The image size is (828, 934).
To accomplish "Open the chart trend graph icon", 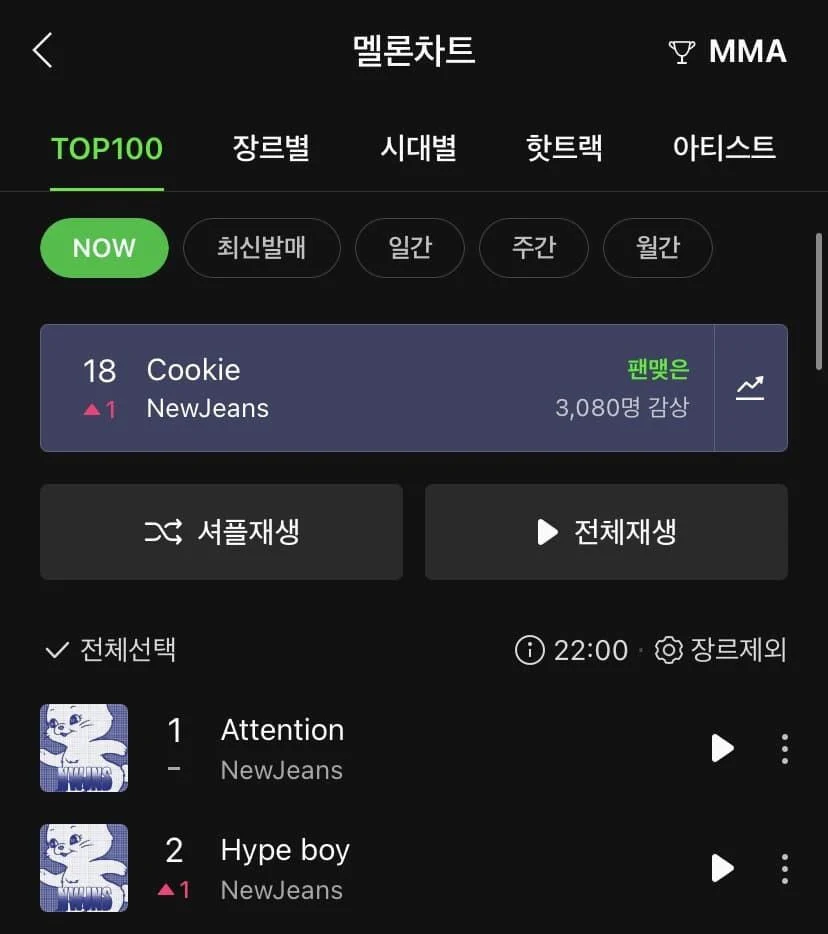I will 750,388.
